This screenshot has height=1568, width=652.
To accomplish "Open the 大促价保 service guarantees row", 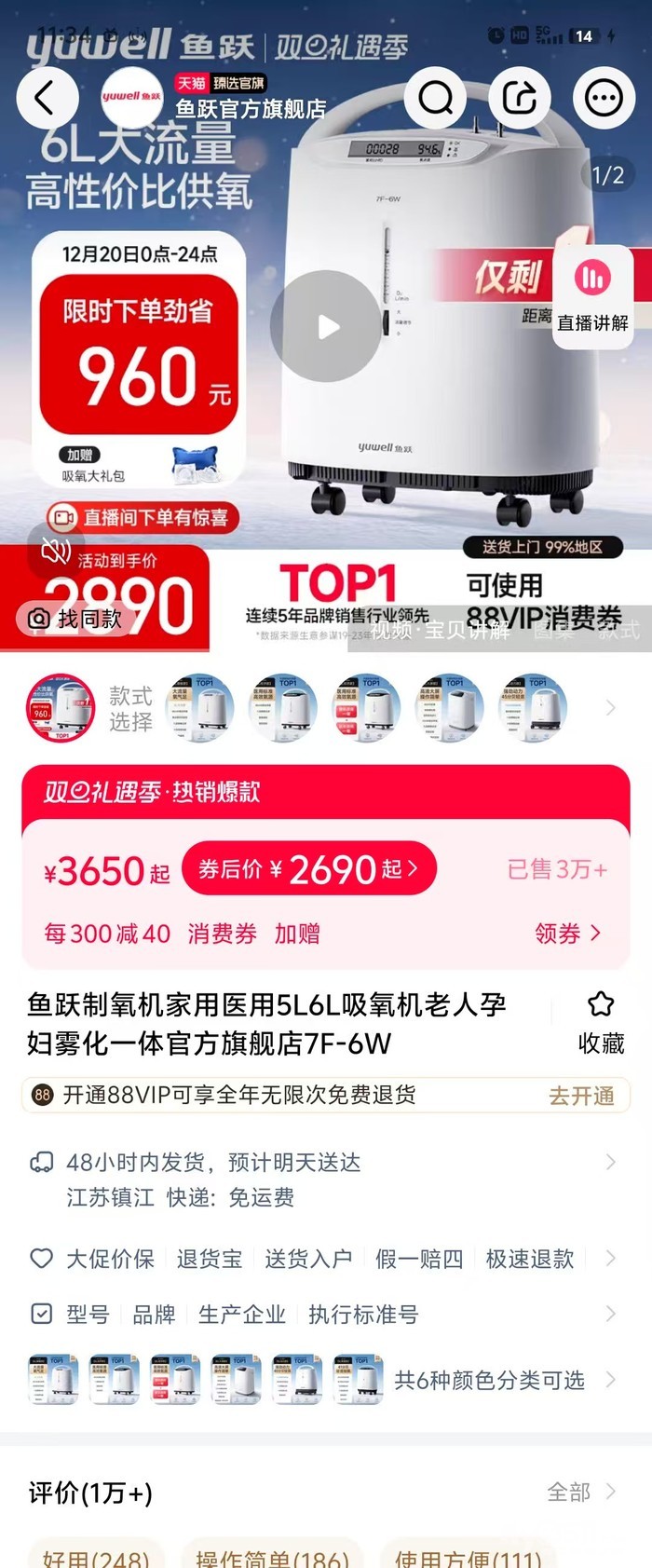I will pyautogui.click(x=326, y=1259).
